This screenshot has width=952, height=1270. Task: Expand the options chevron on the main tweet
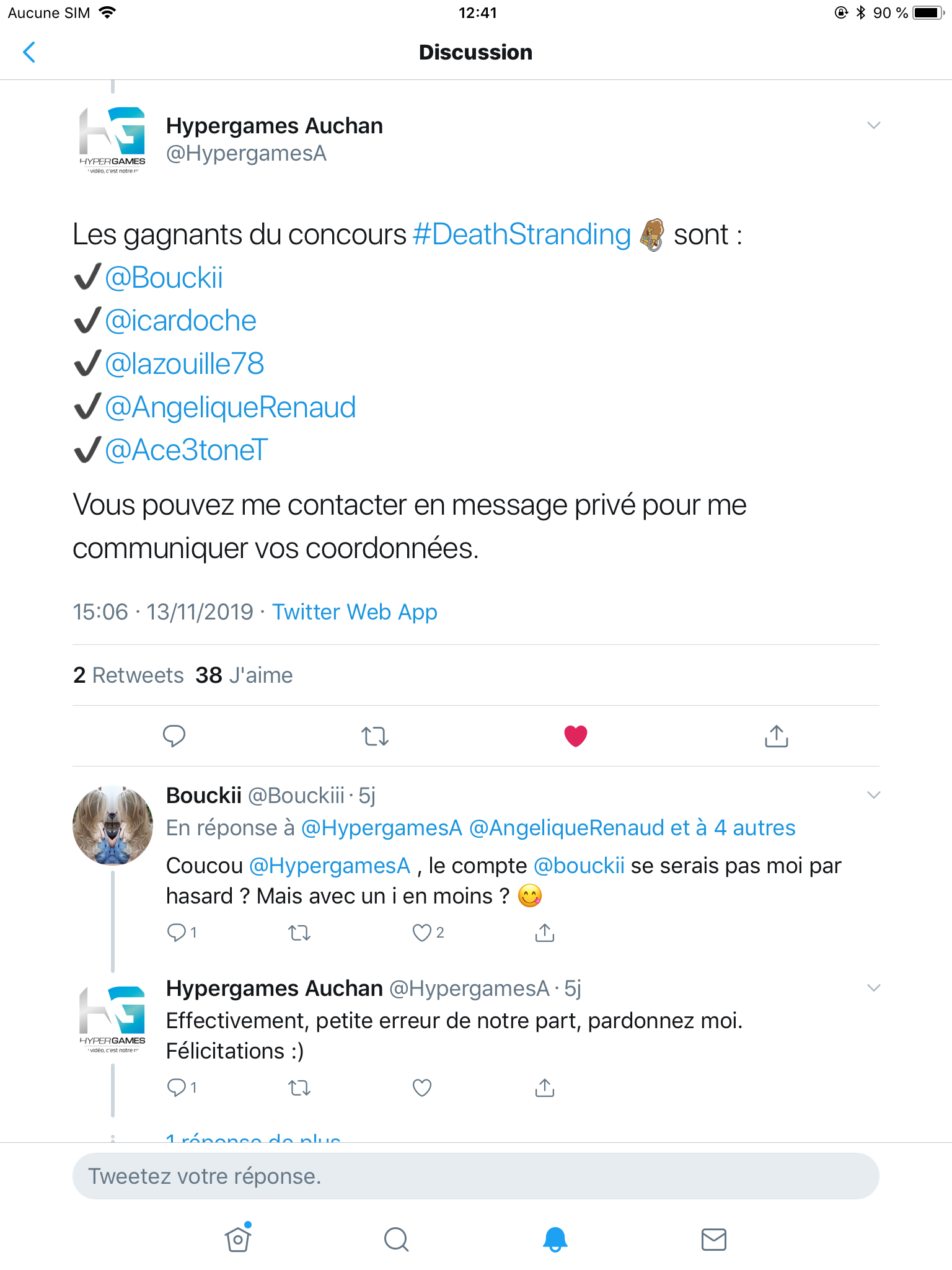(x=873, y=125)
